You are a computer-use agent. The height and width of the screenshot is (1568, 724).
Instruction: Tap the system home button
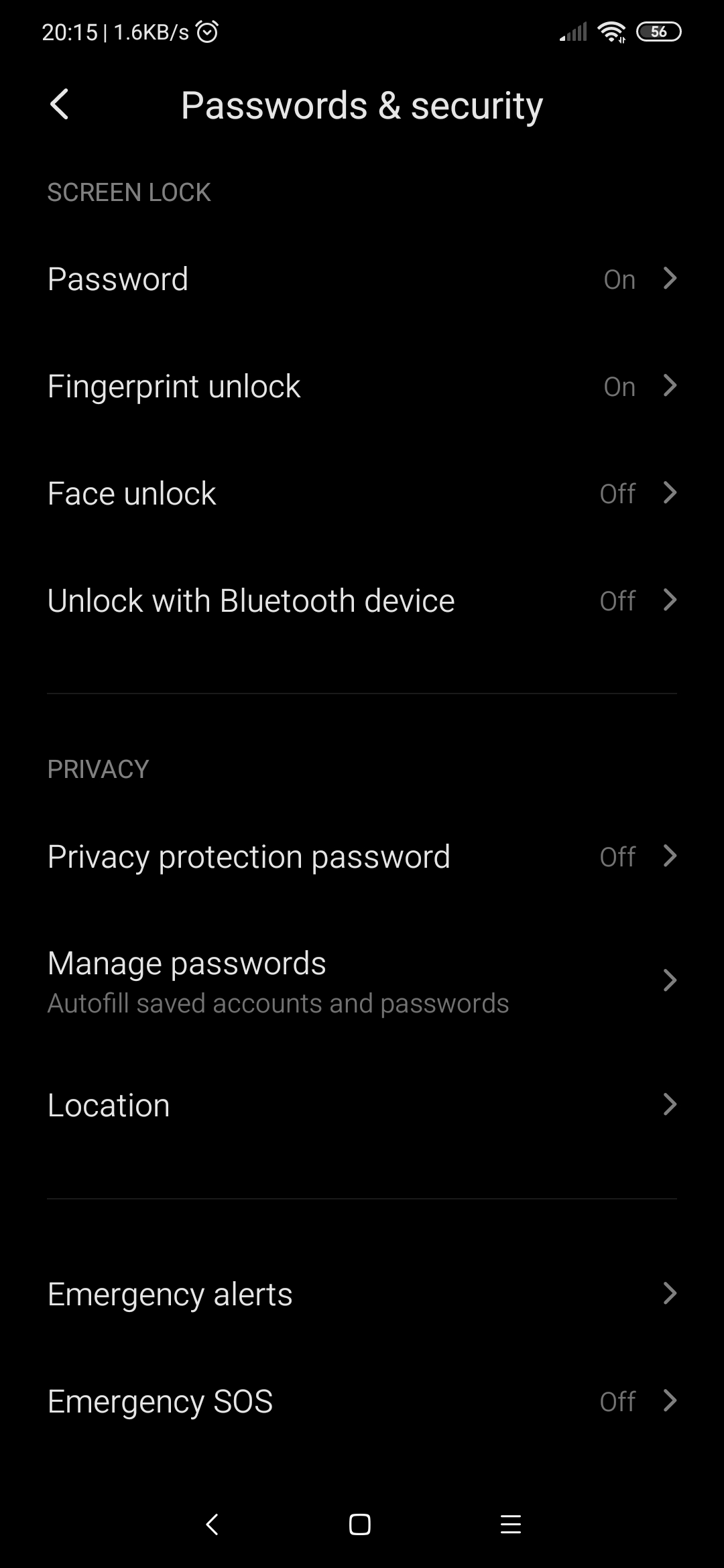[360, 1524]
